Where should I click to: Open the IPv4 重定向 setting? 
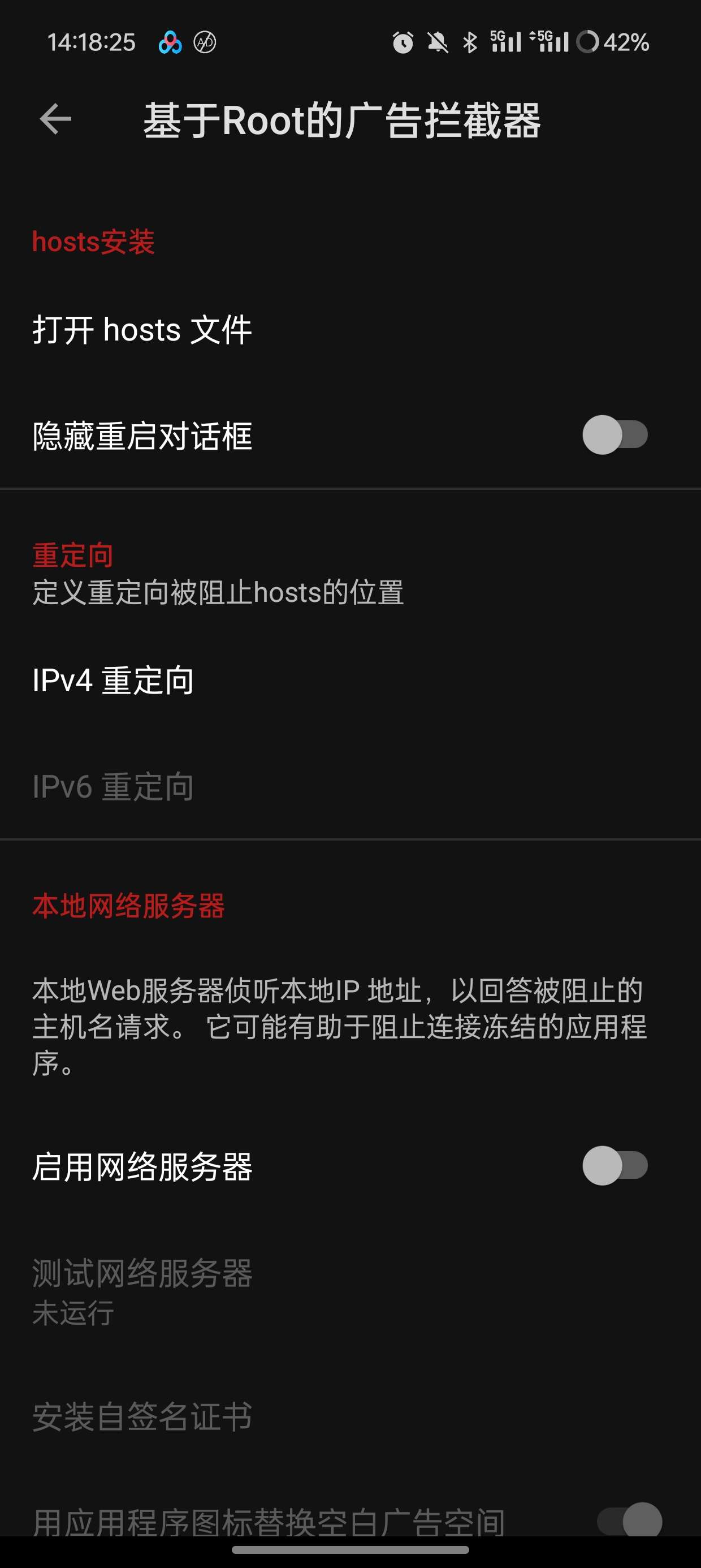[113, 680]
